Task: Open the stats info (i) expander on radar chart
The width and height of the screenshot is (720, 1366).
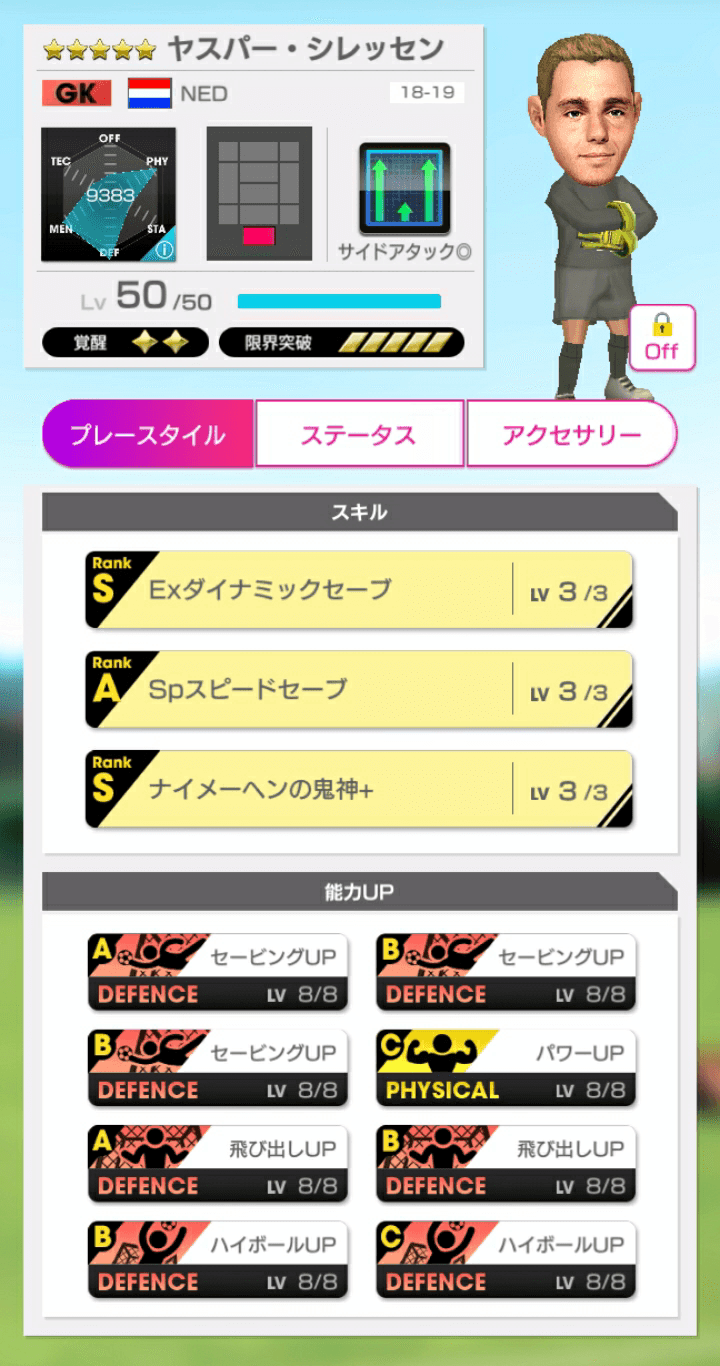Action: pyautogui.click(x=165, y=248)
